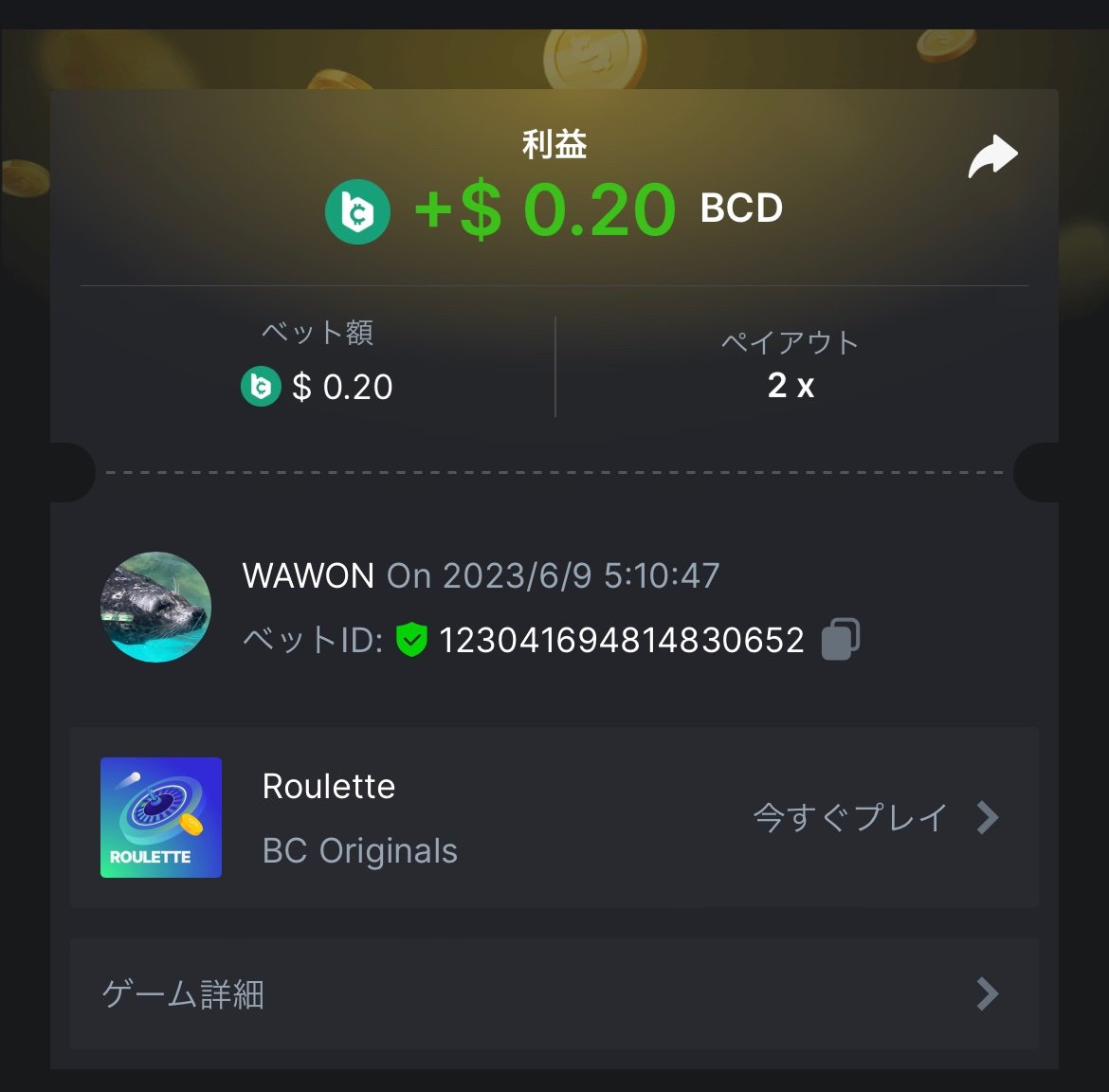1109x1092 pixels.
Task: Expand the ゲーム詳細 row
Action: [554, 993]
